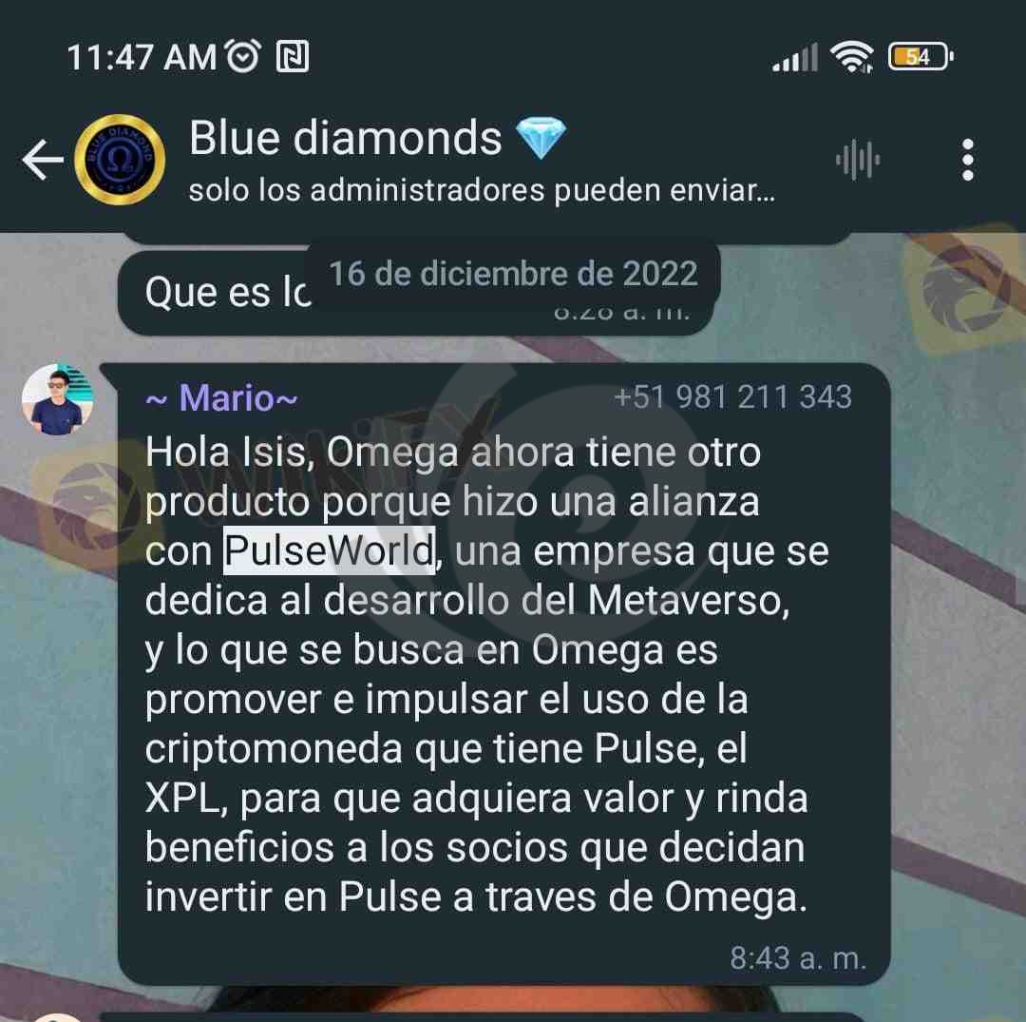Open the three-dot overflow menu

click(x=966, y=160)
